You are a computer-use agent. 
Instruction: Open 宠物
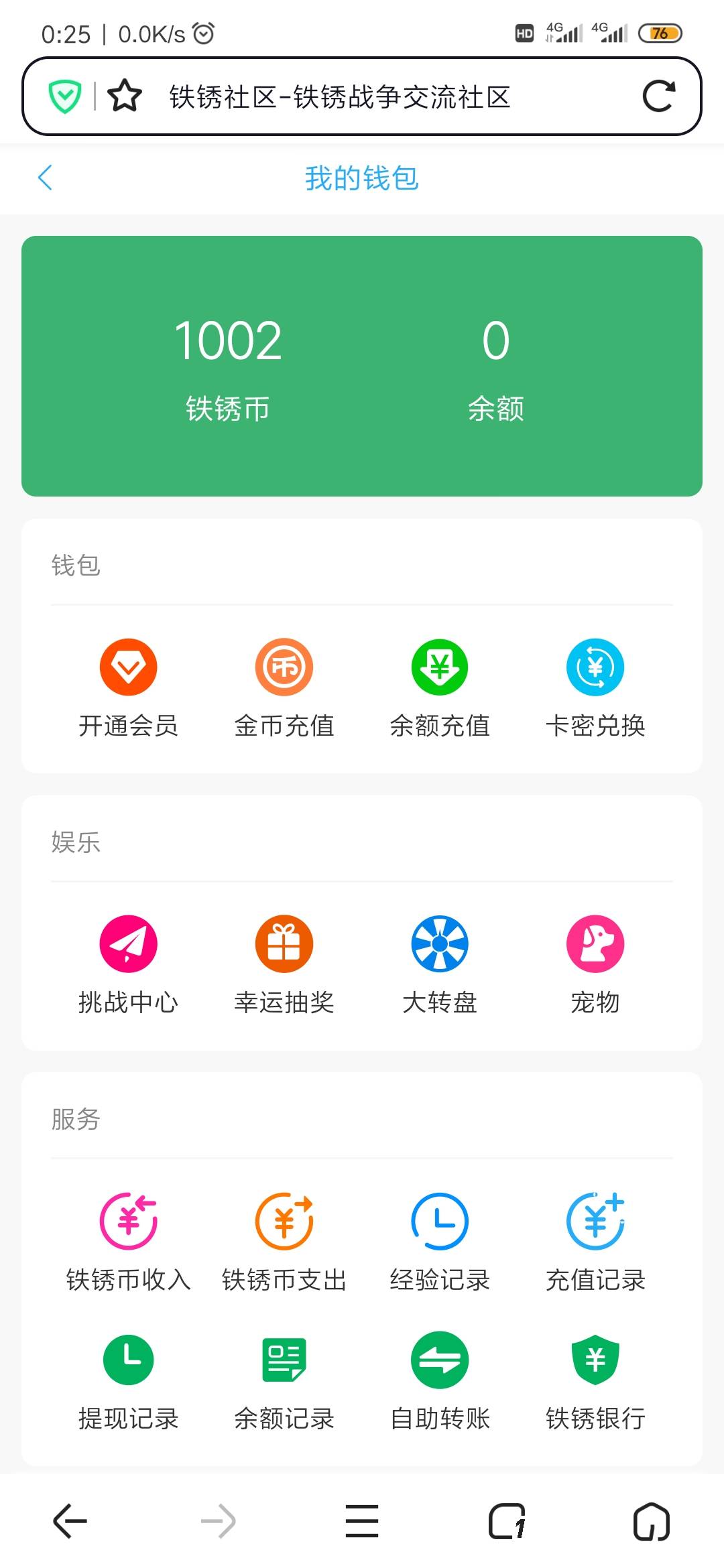(x=595, y=965)
